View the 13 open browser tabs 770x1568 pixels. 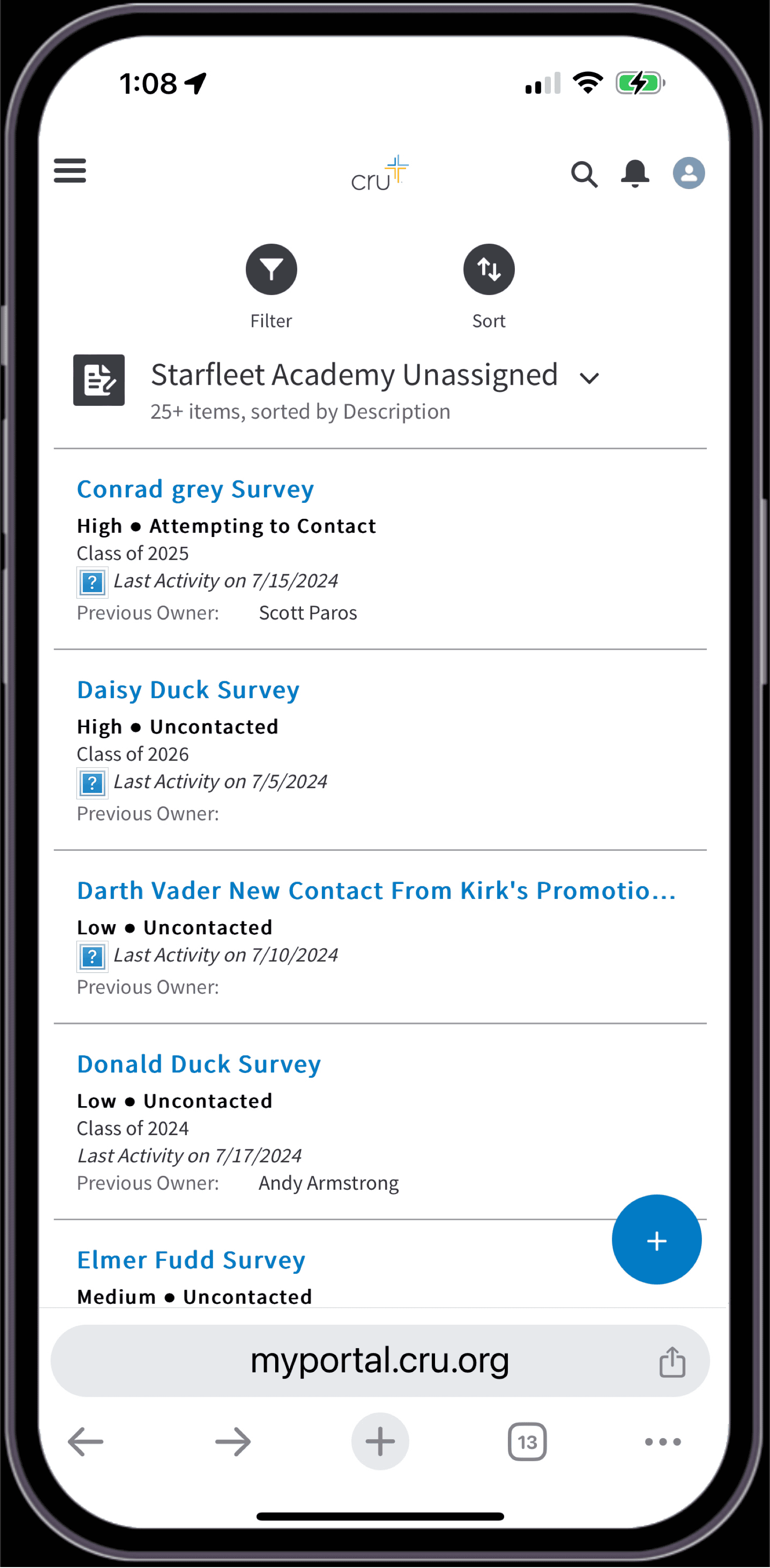pyautogui.click(x=527, y=1441)
